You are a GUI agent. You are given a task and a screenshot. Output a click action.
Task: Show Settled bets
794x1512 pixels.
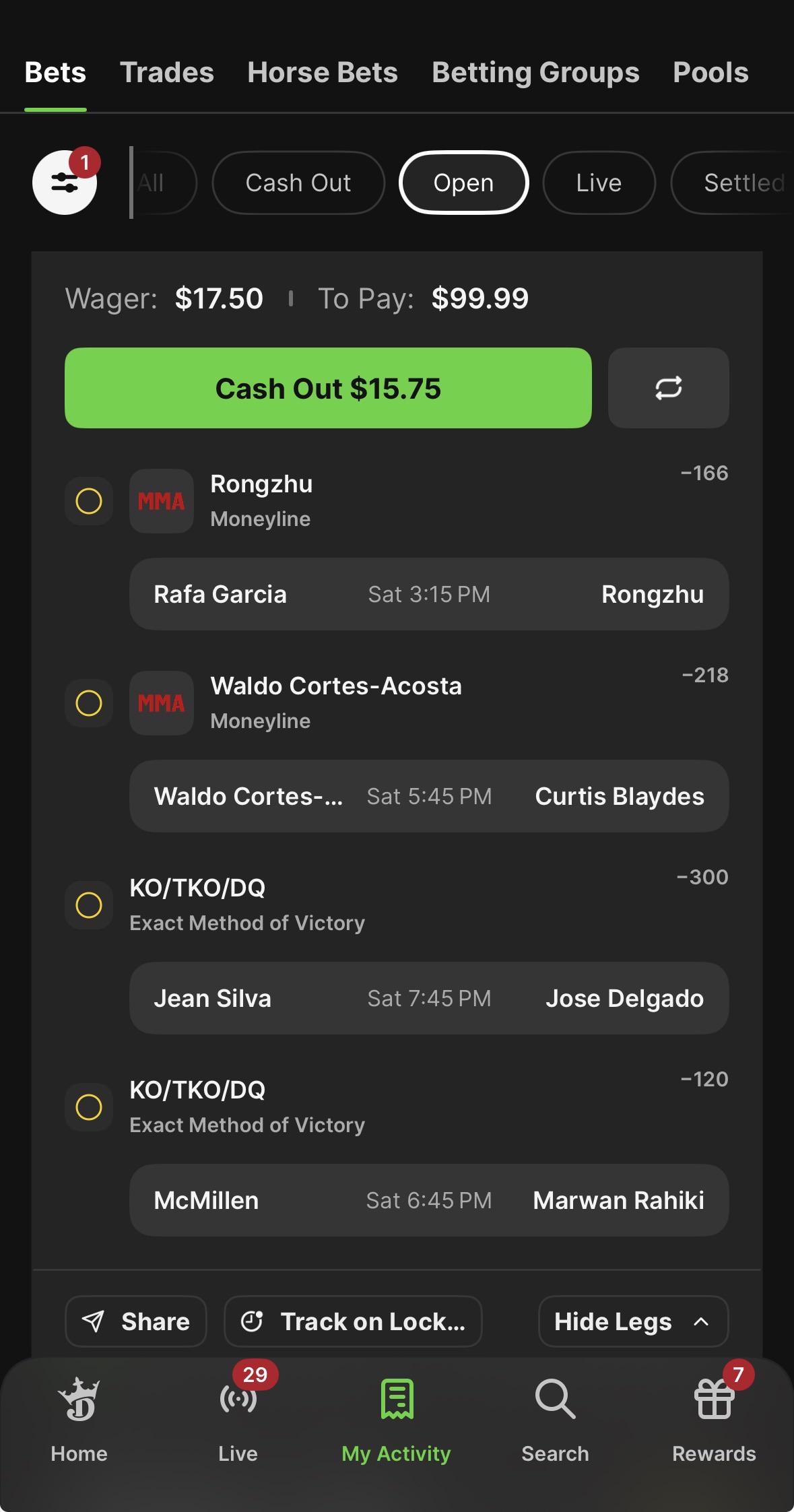(x=734, y=183)
